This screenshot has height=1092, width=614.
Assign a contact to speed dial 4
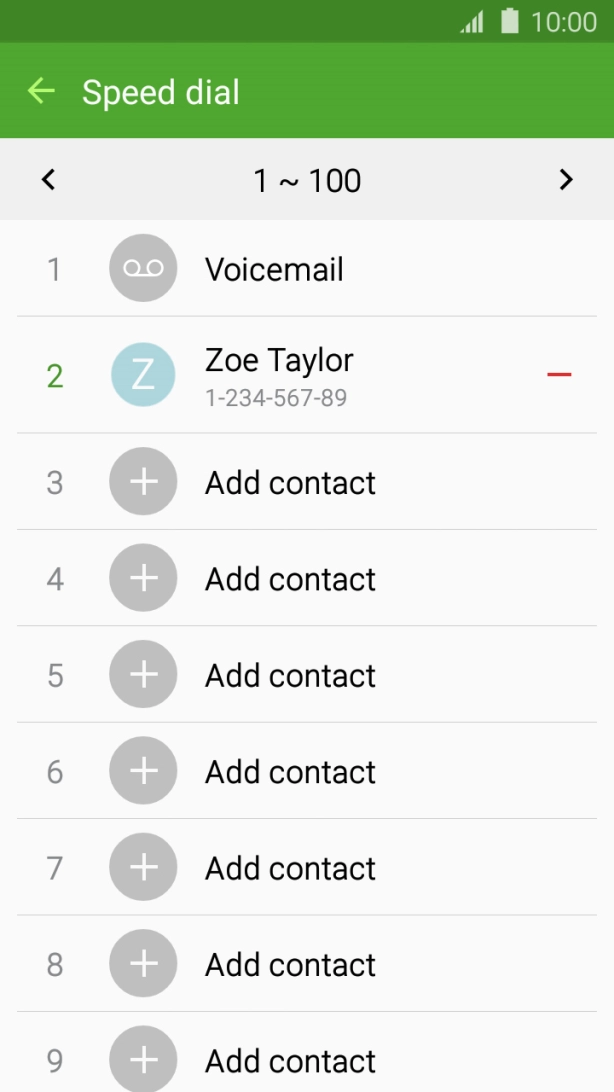coord(290,579)
